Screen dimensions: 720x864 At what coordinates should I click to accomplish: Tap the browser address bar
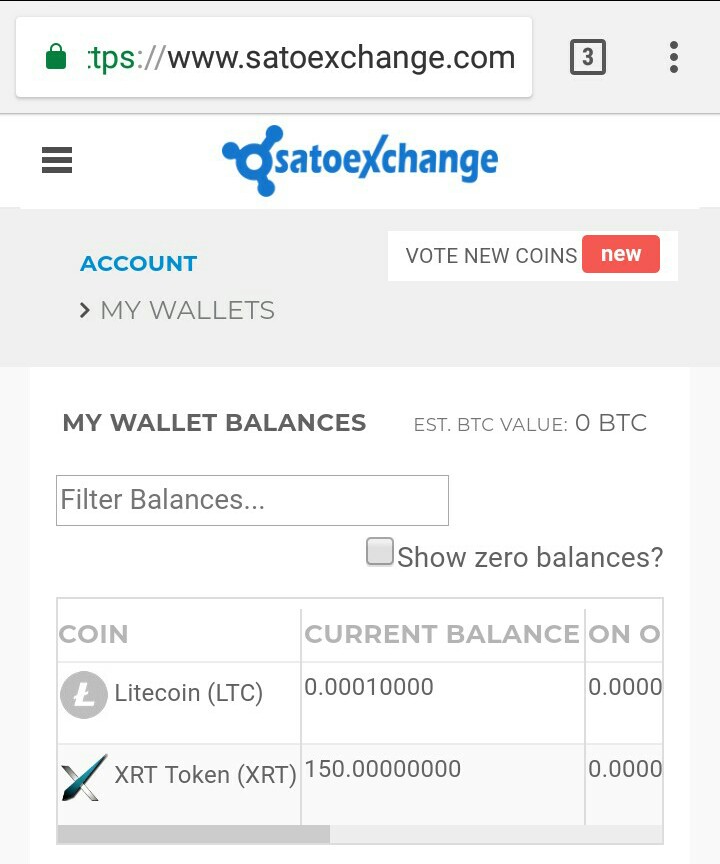pyautogui.click(x=290, y=57)
